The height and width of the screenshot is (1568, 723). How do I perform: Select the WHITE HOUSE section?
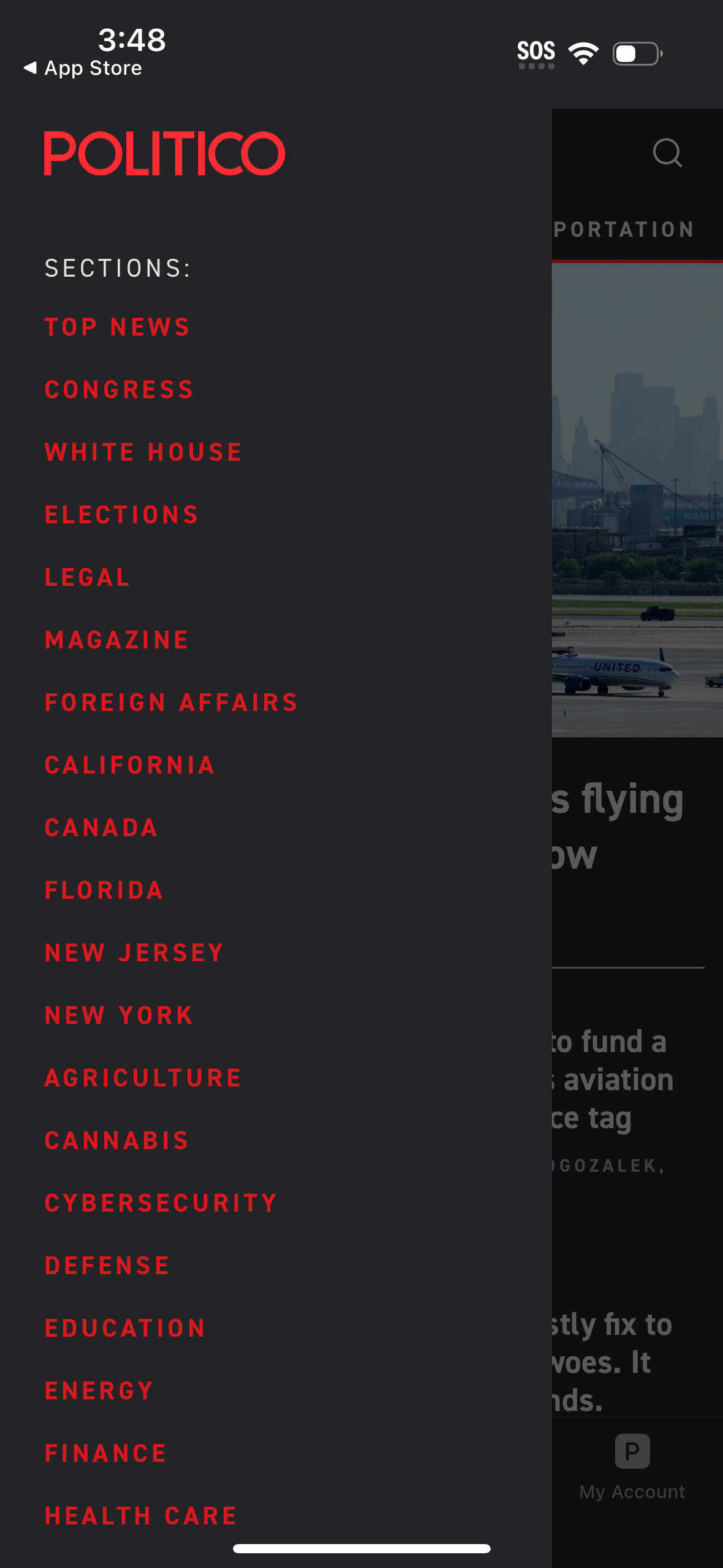coord(142,452)
